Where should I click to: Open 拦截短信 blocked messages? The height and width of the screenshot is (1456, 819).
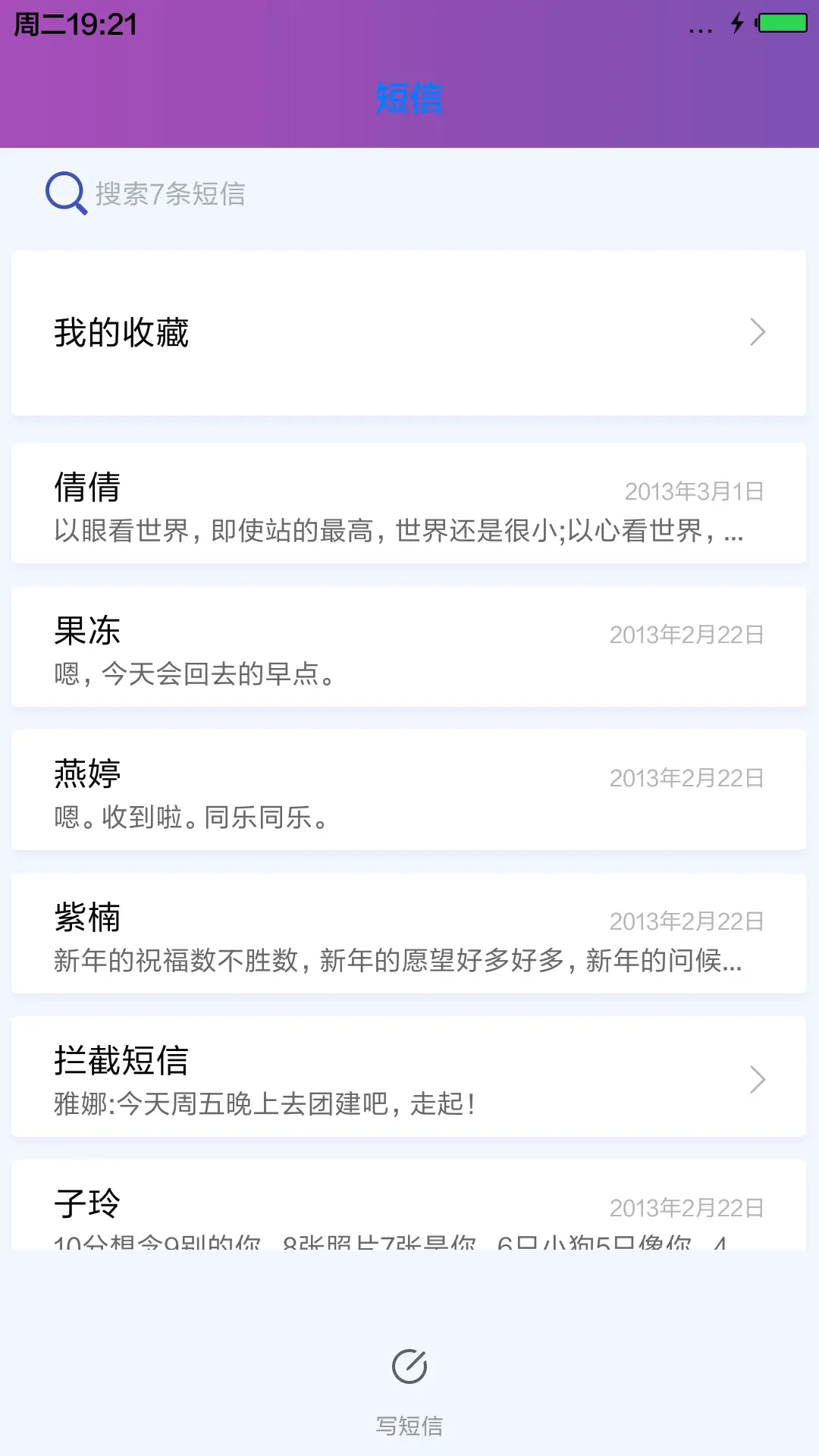[408, 1078]
